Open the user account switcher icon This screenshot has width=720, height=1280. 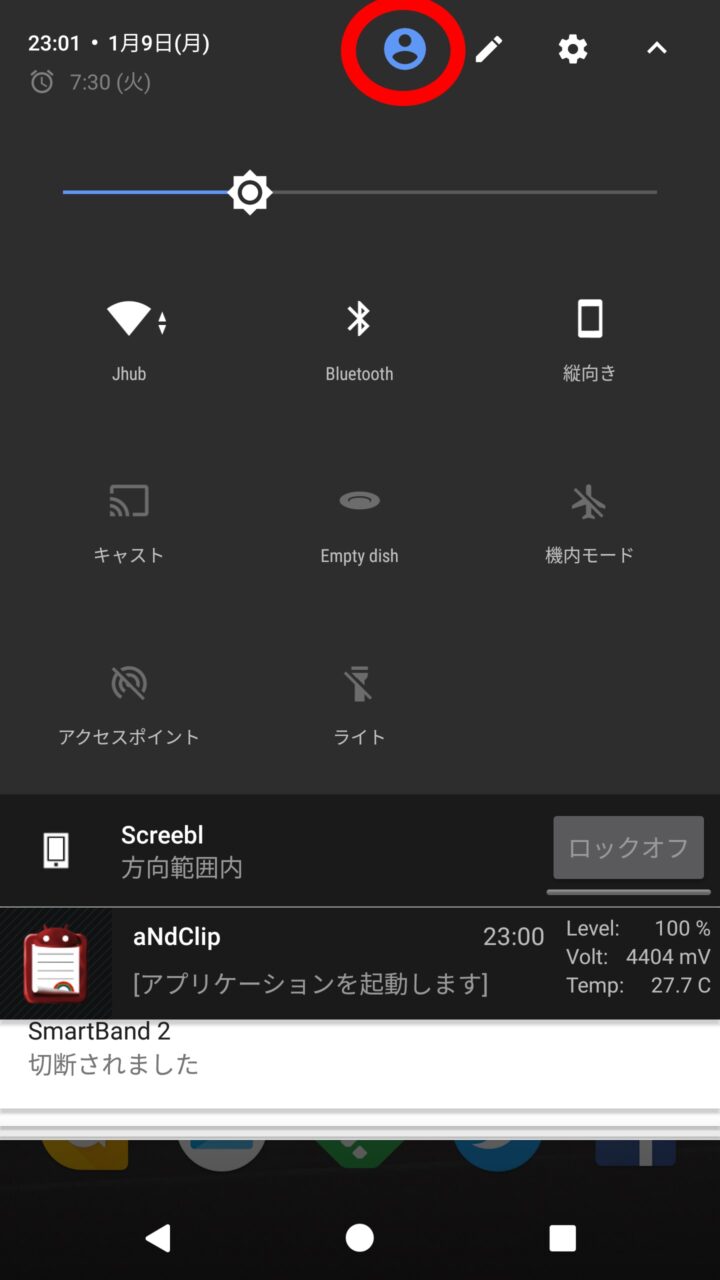pyautogui.click(x=404, y=48)
